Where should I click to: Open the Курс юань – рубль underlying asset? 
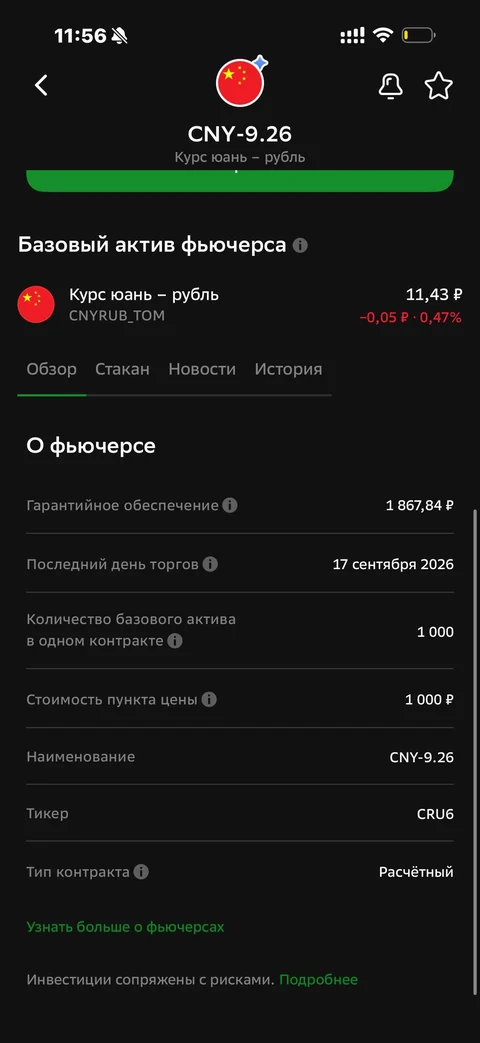pyautogui.click(x=239, y=305)
